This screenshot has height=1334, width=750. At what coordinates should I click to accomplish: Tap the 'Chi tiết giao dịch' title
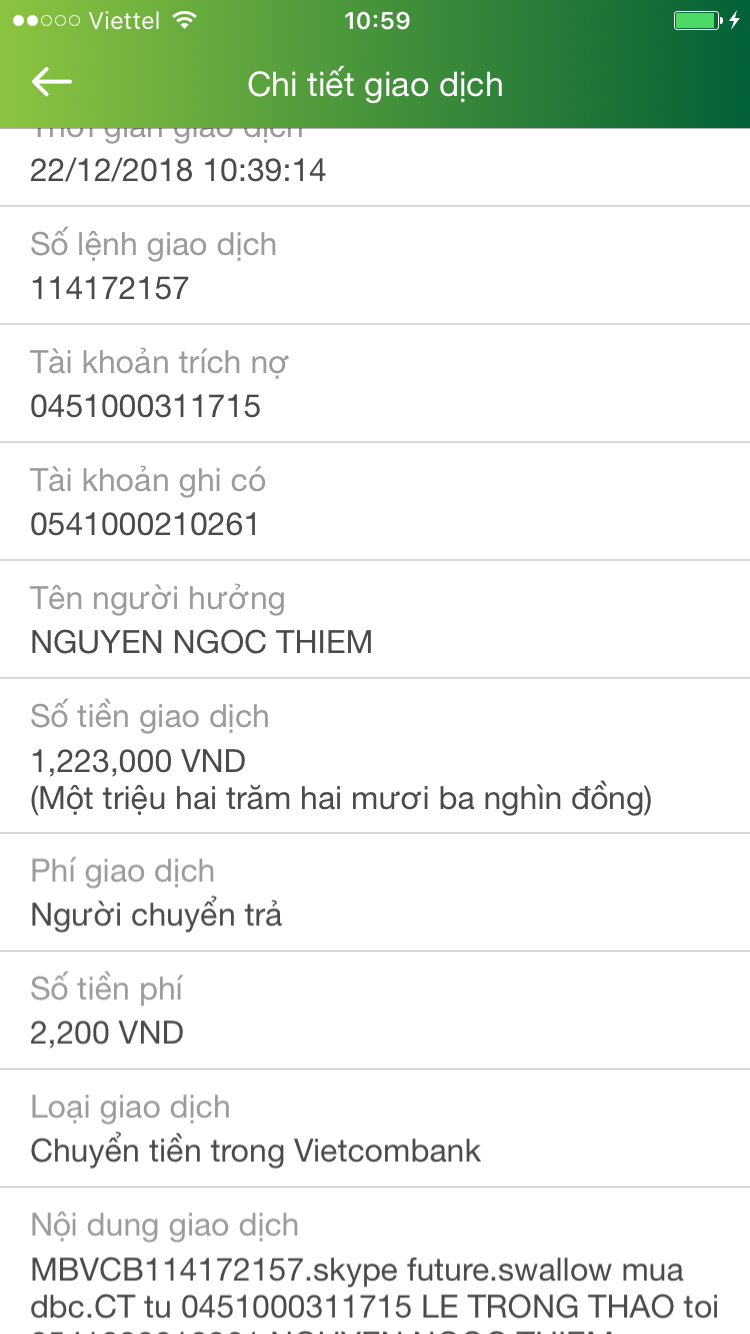click(375, 85)
